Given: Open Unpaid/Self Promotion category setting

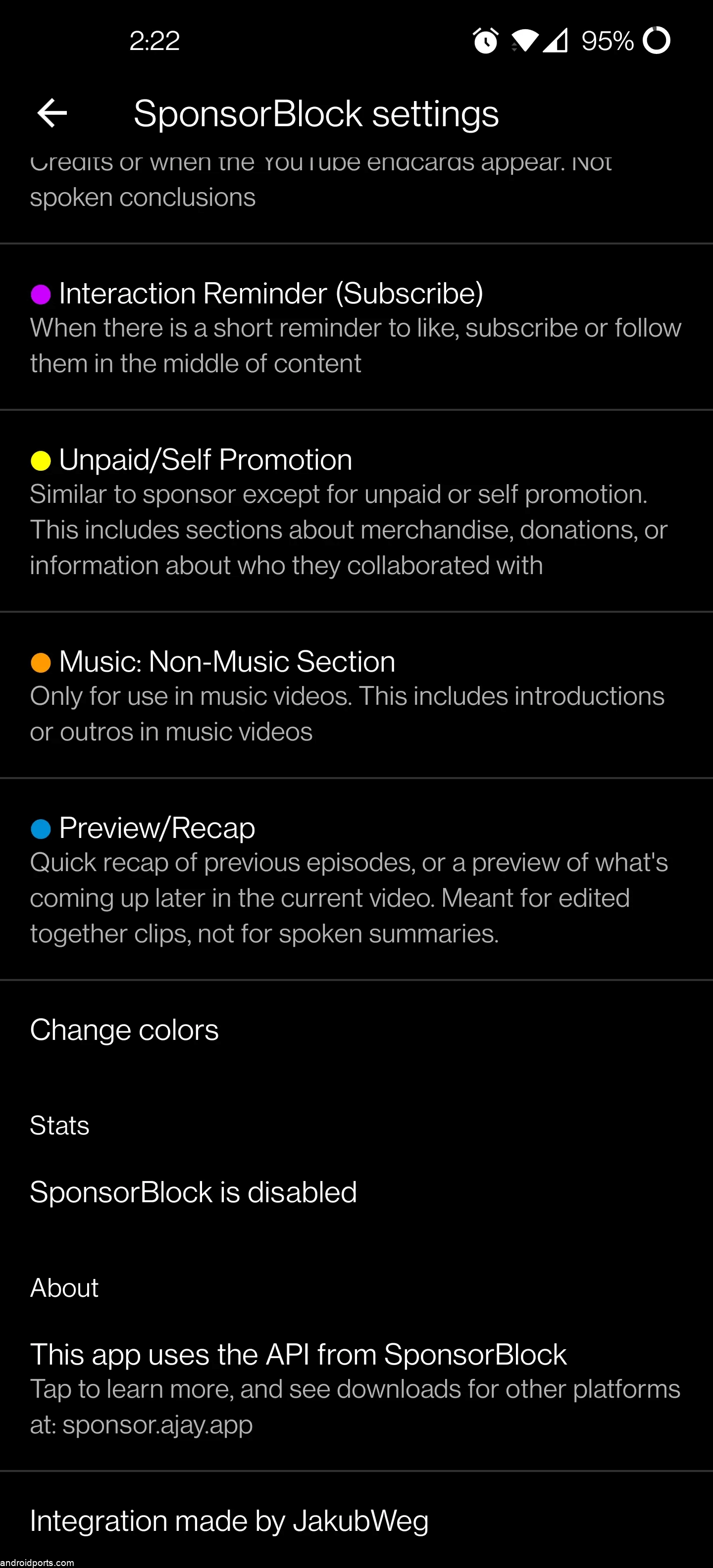Looking at the screenshot, I should click(356, 511).
